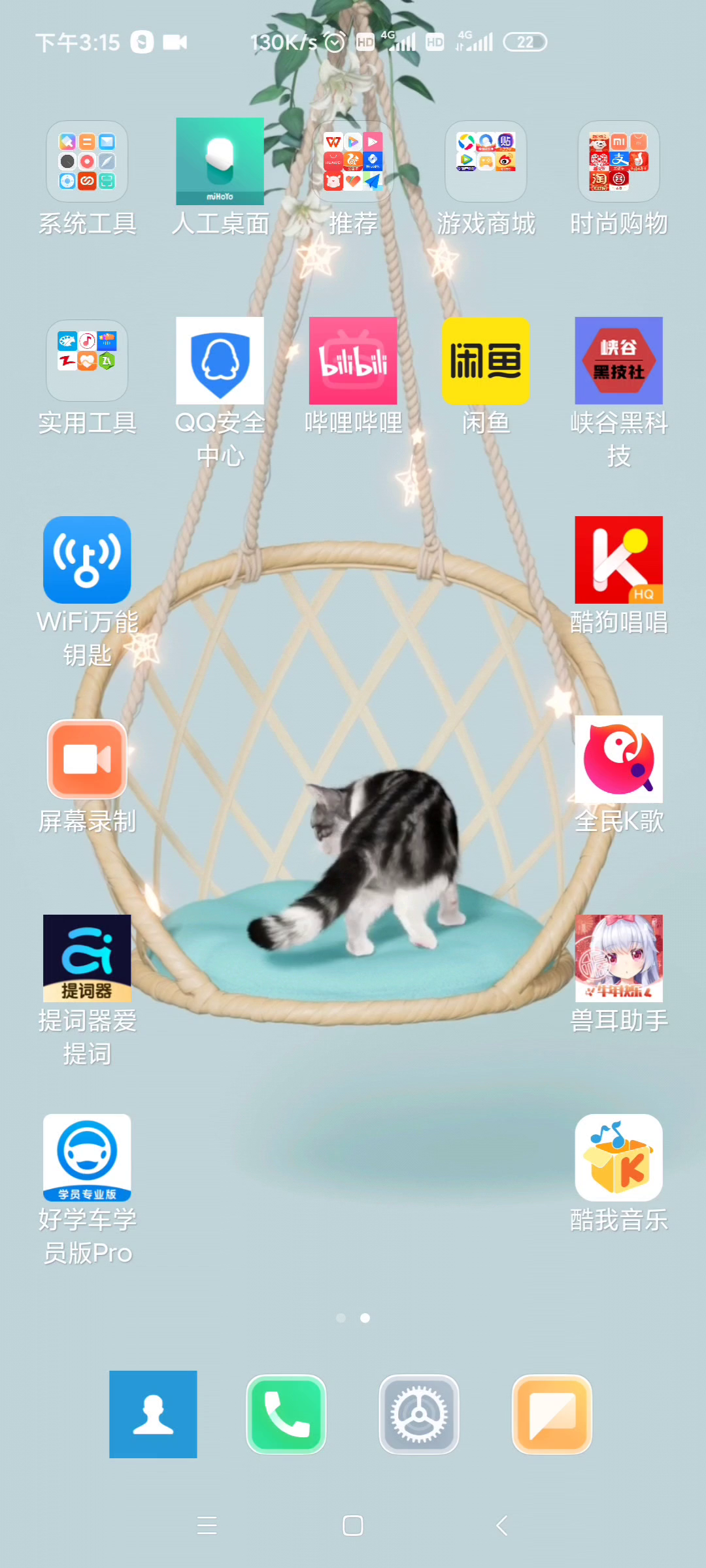
Task: Open the 哔哩哔哩 app
Action: (353, 361)
